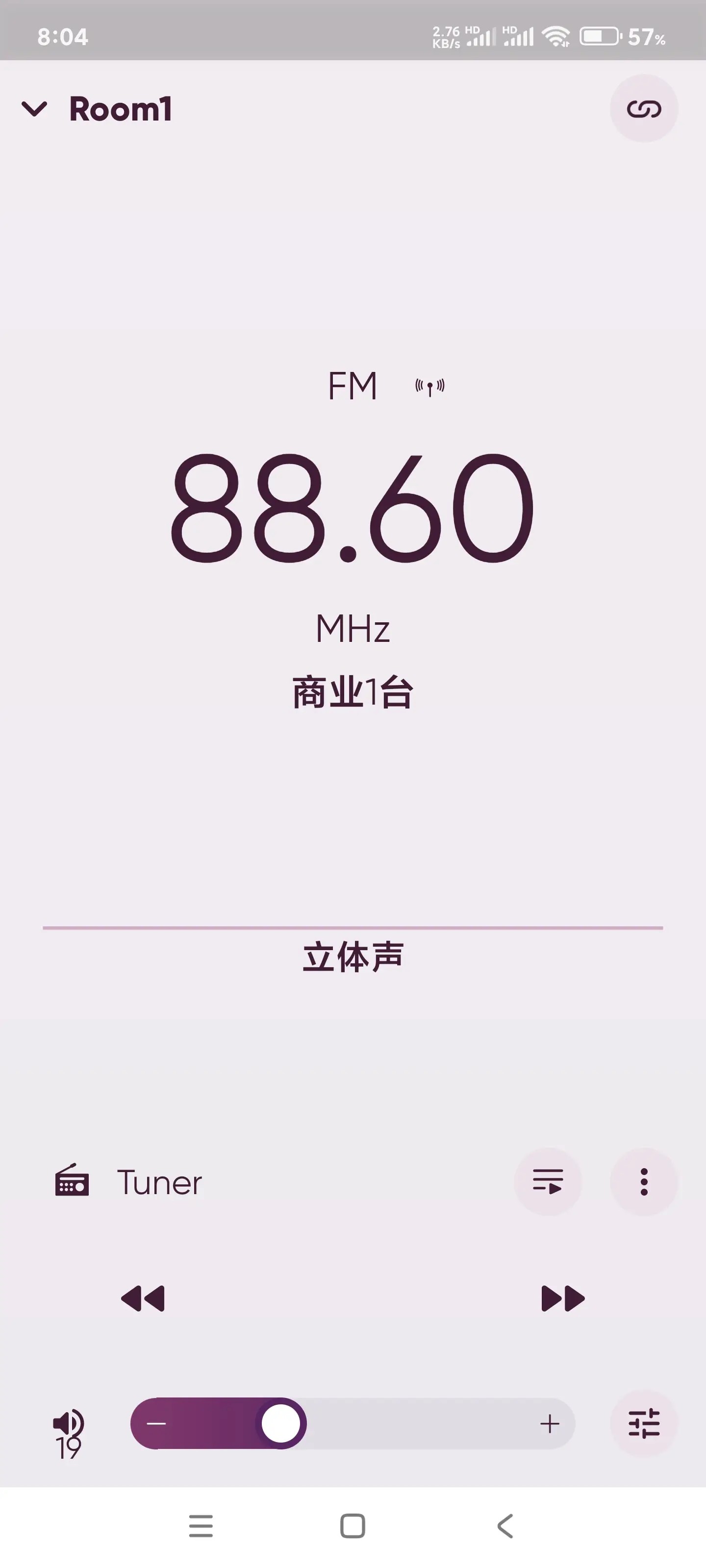This screenshot has width=706, height=1568.
Task: Increase volume with the plus button
Action: click(x=550, y=1424)
